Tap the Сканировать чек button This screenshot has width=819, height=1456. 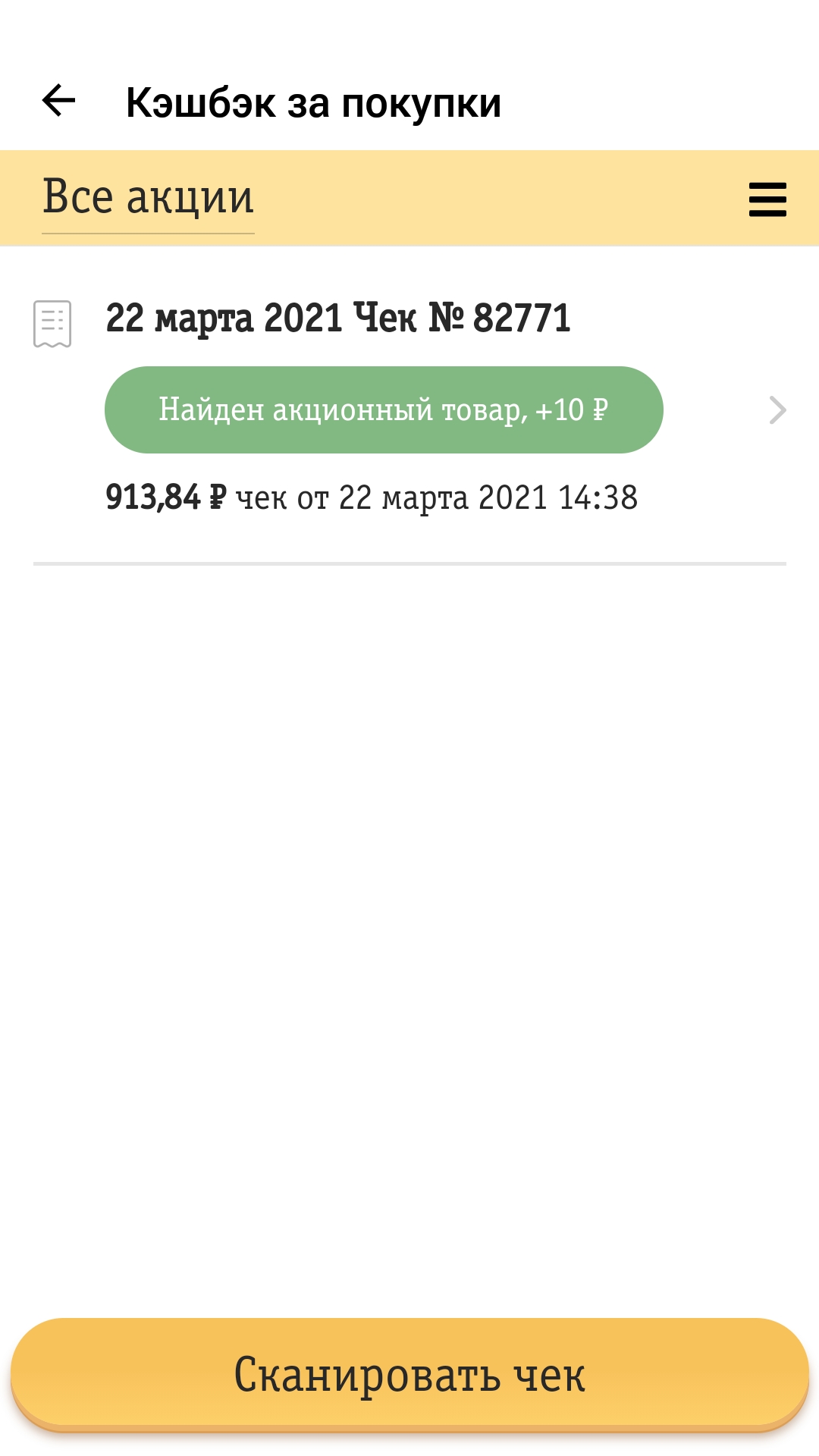(x=409, y=1374)
